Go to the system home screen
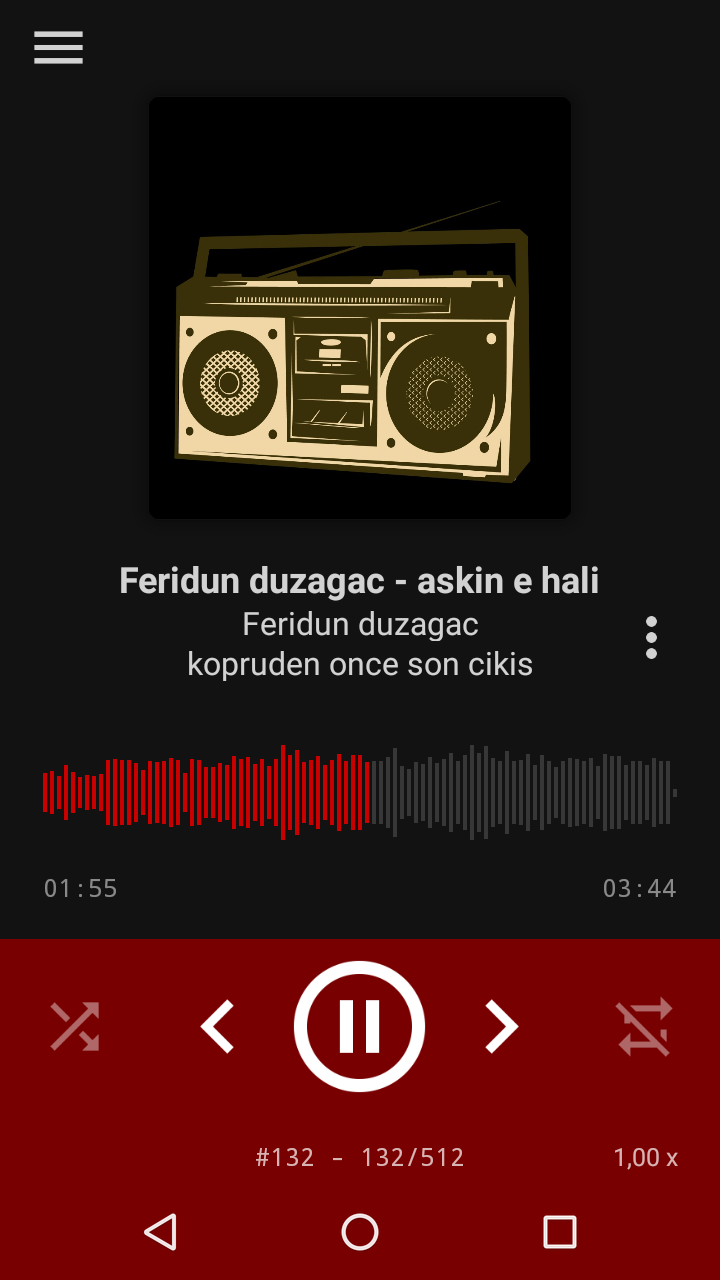This screenshot has height=1280, width=720. 360,1232
